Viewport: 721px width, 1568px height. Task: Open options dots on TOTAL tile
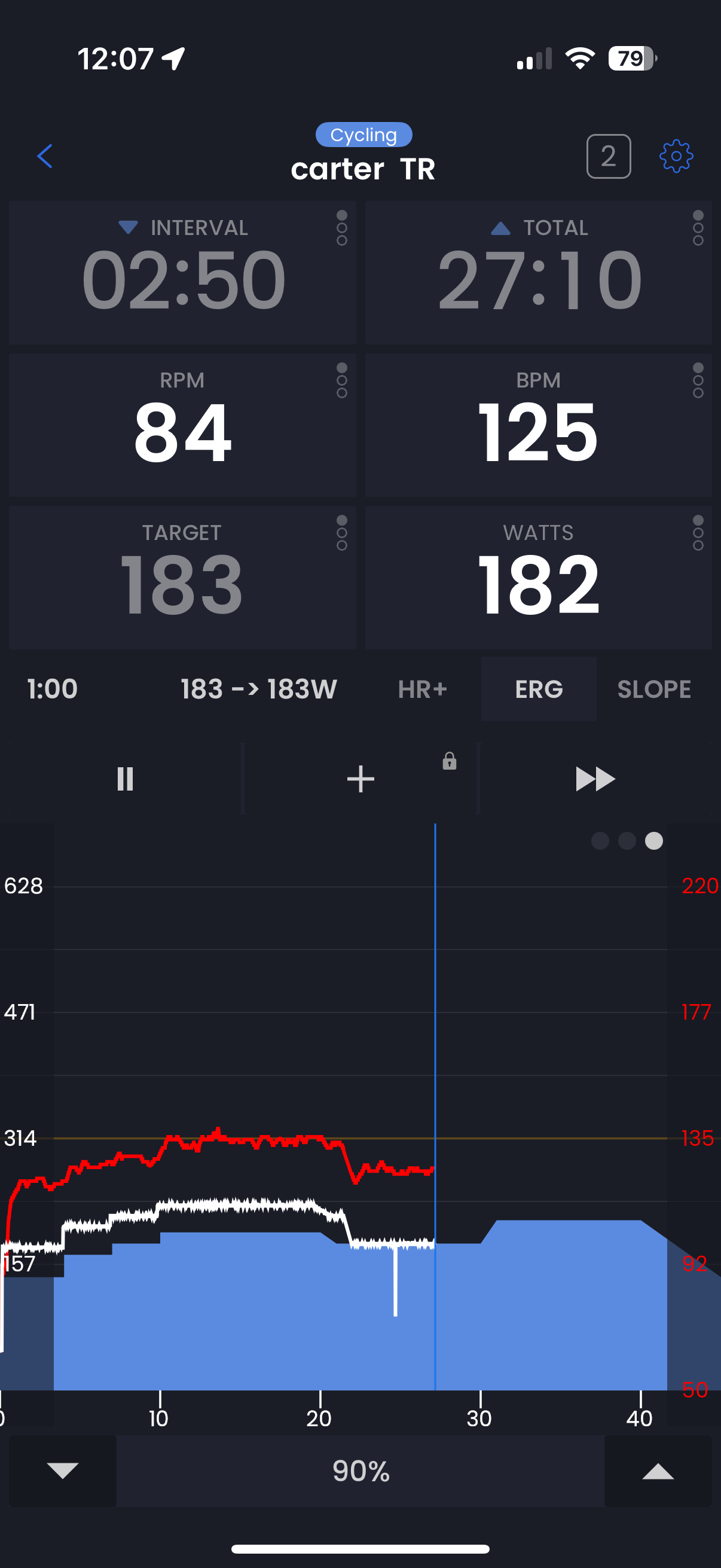(x=698, y=228)
